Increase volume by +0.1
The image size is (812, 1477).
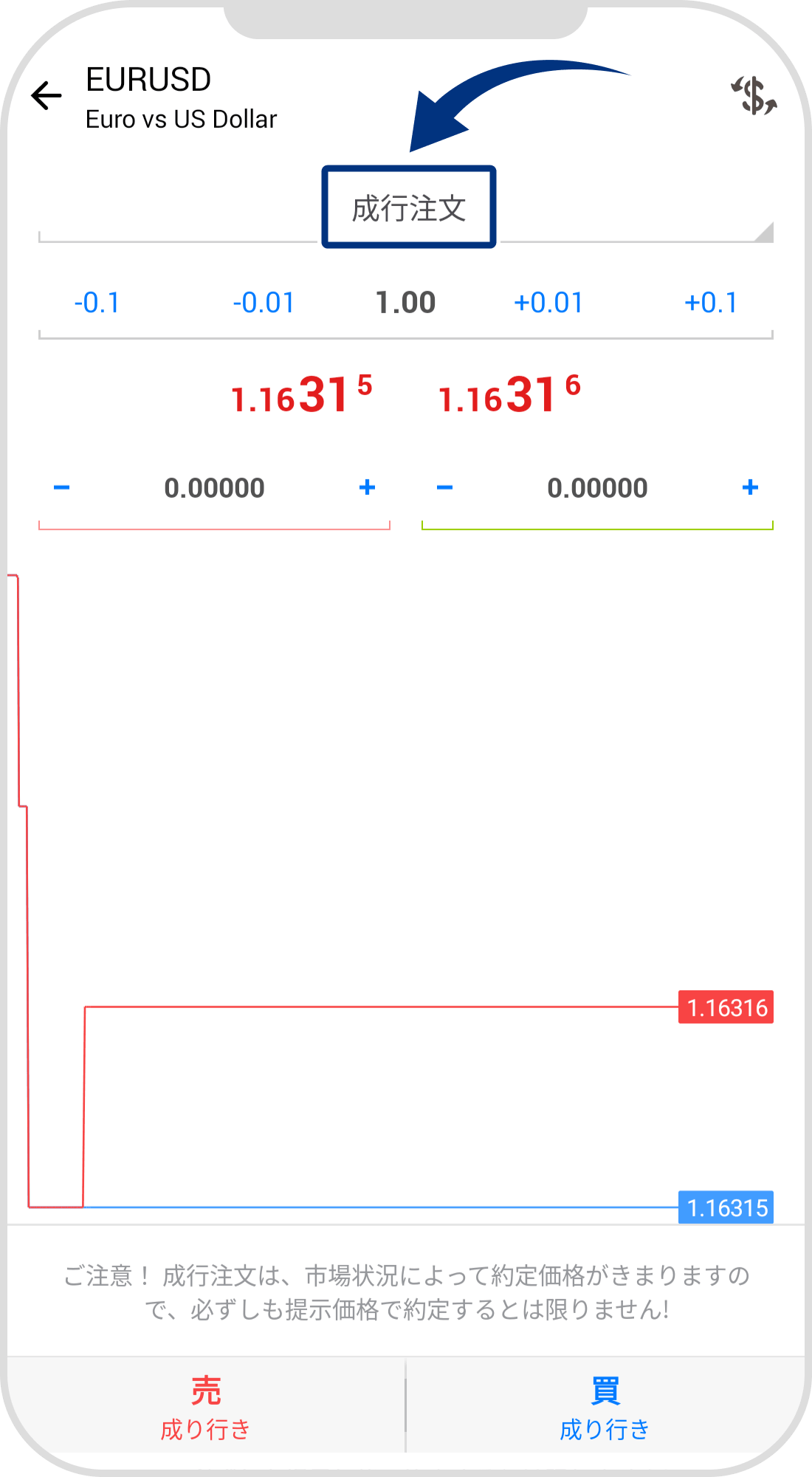pos(711,303)
